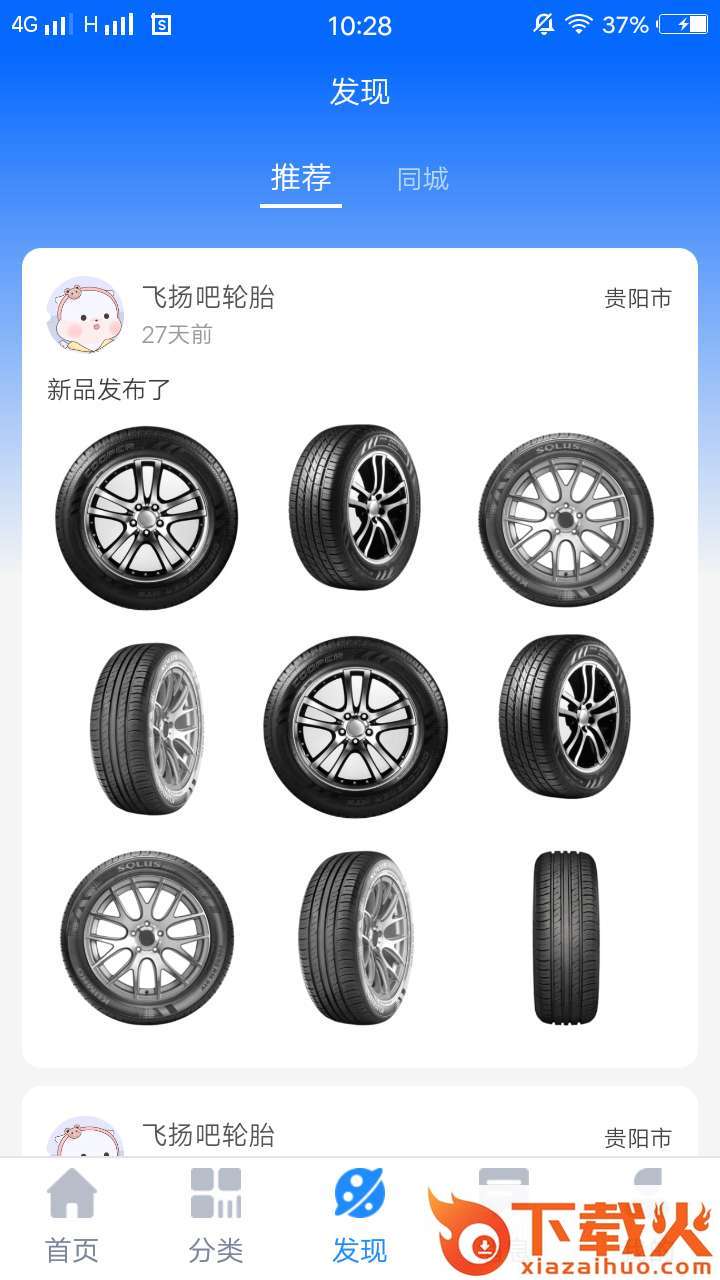Tap the 发现 bottom navigation item
The image size is (720, 1280).
[x=359, y=1214]
